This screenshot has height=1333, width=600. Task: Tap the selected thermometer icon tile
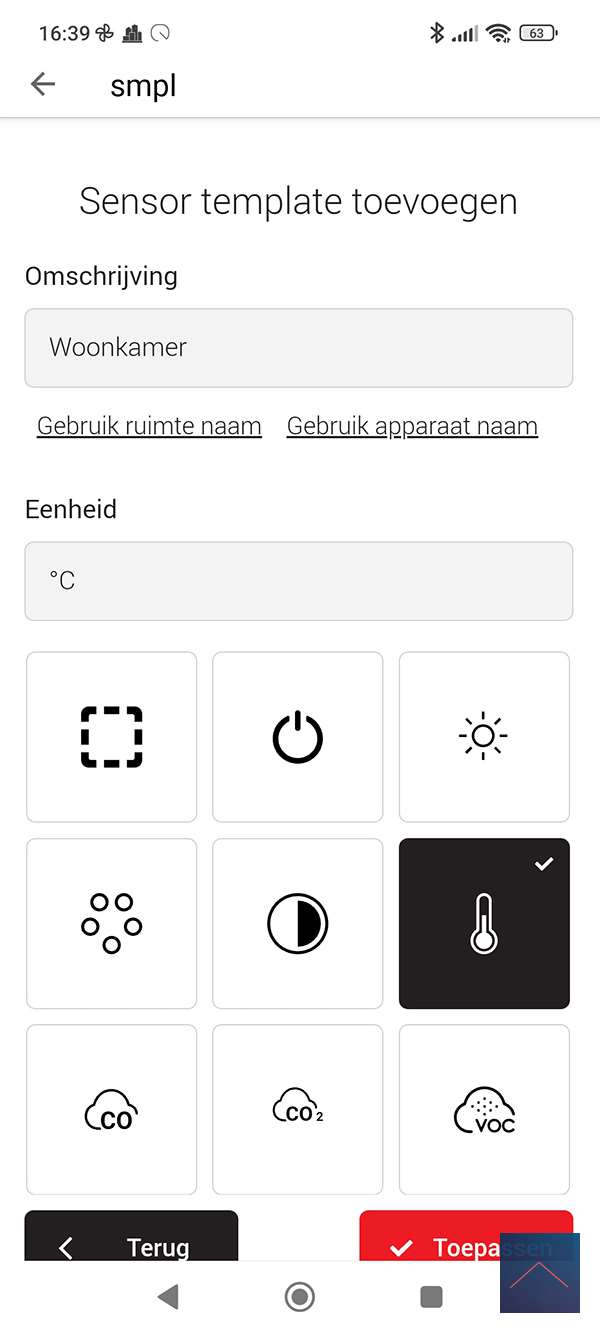pos(484,923)
